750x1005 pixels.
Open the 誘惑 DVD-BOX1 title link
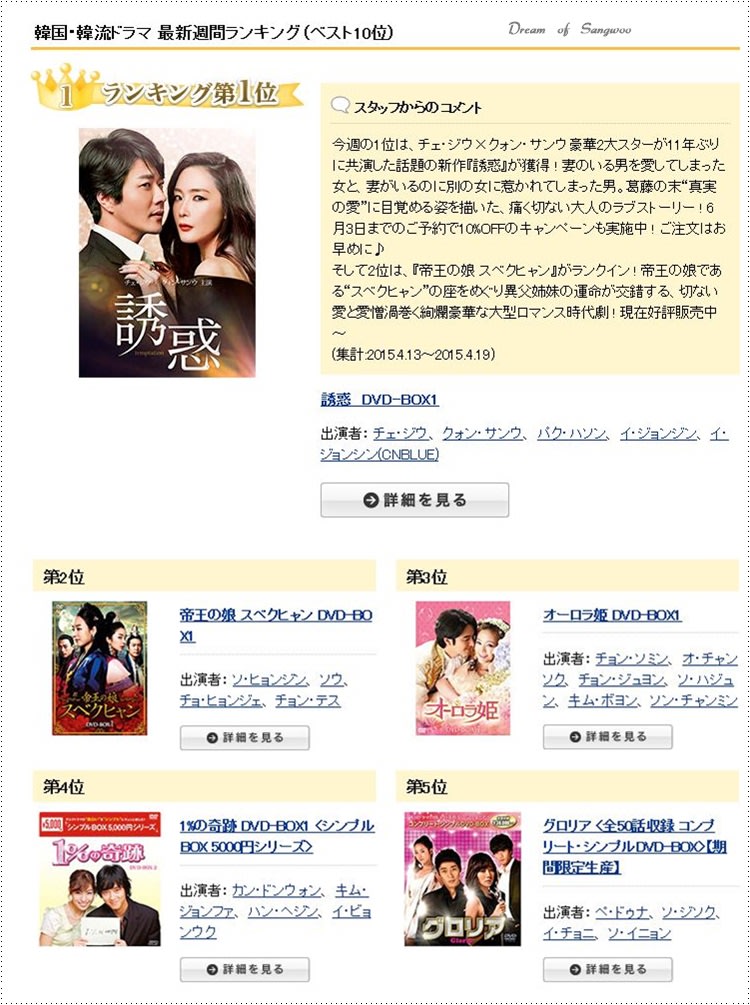coord(379,400)
